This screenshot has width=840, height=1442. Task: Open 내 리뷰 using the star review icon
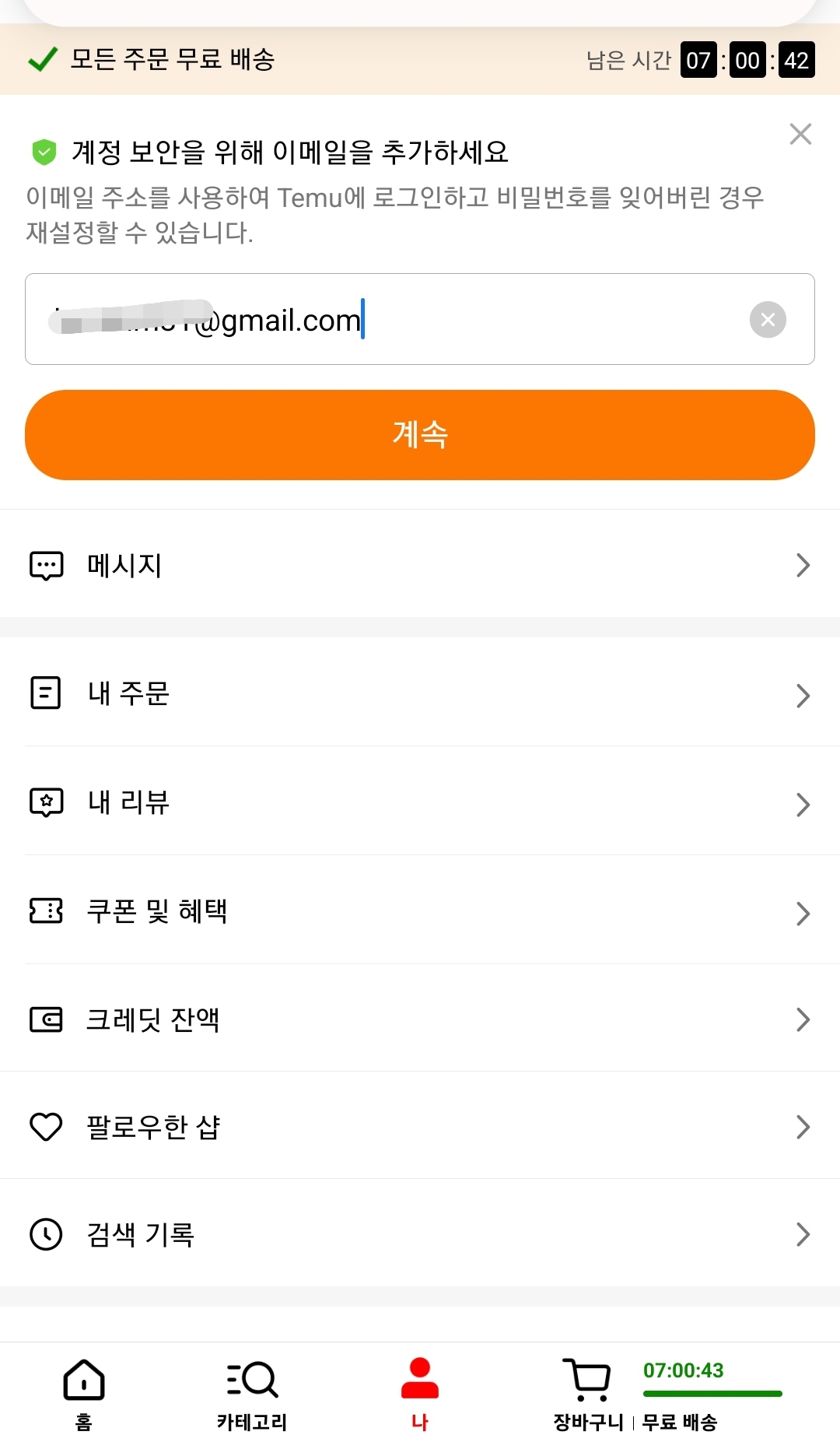[x=47, y=804]
